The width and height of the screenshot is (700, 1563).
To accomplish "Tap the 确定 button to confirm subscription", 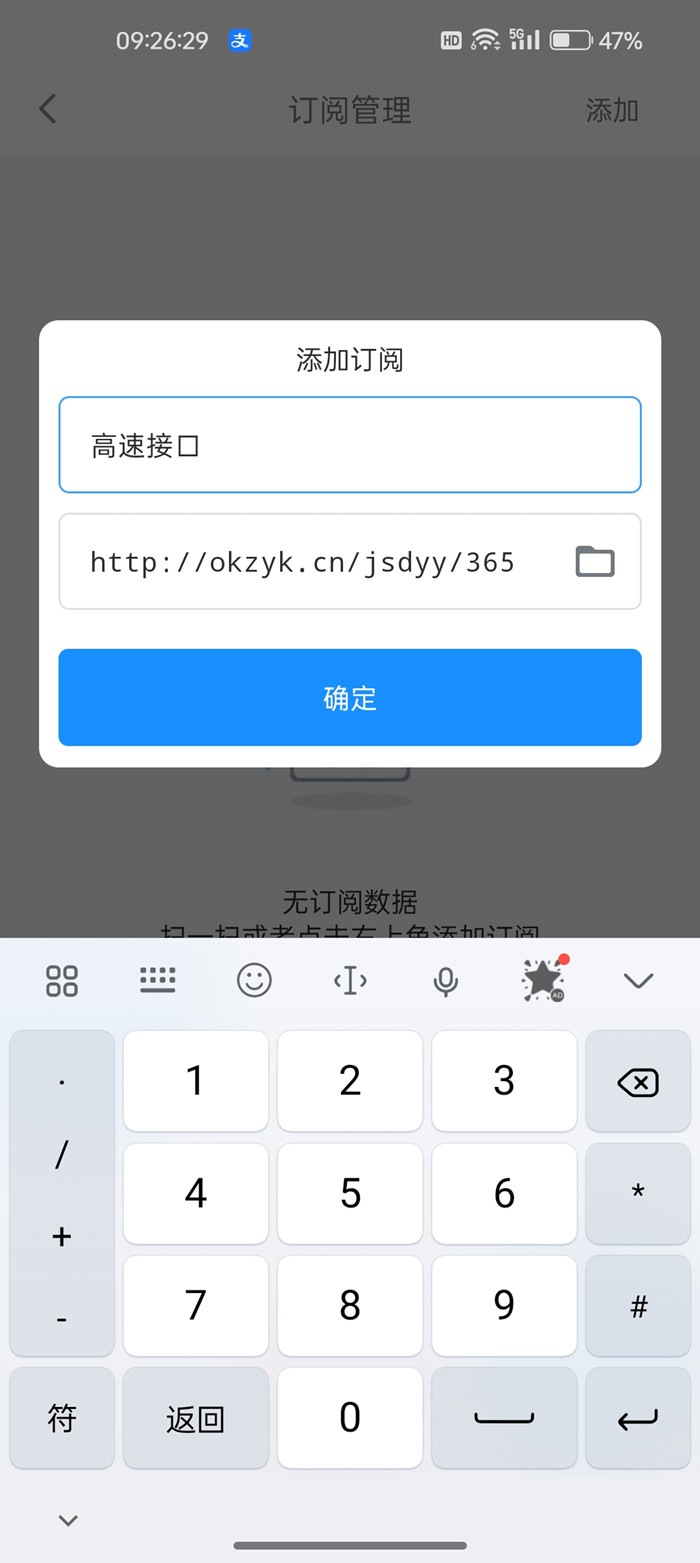I will 350,697.
